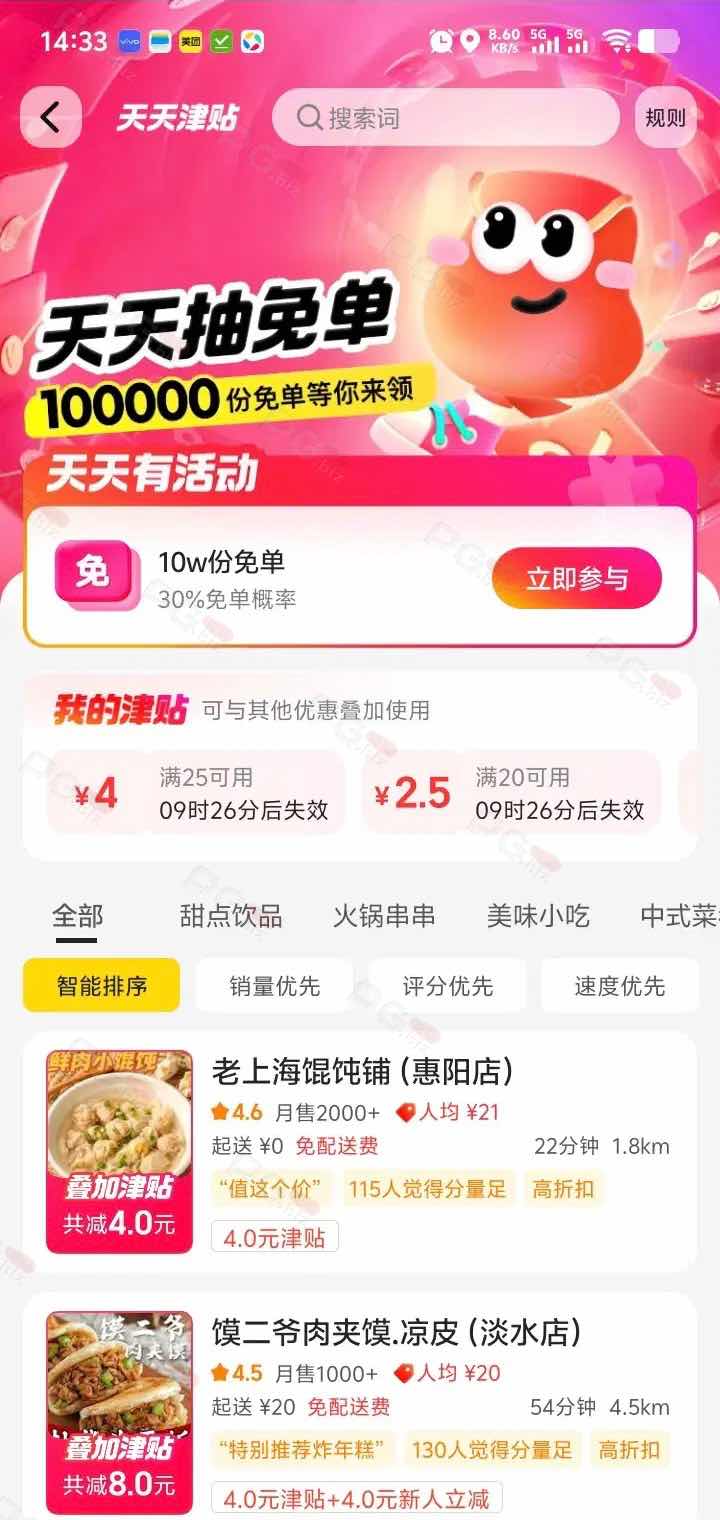
Task: Sort by 速度优先
Action: (620, 986)
